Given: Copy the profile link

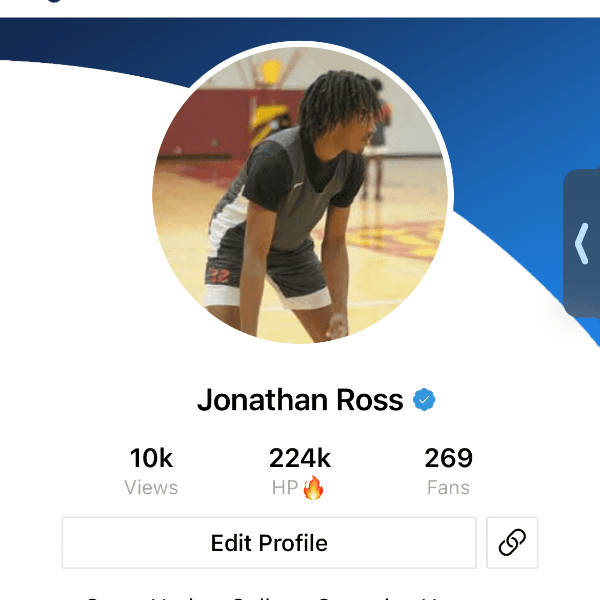Looking at the screenshot, I should 512,543.
